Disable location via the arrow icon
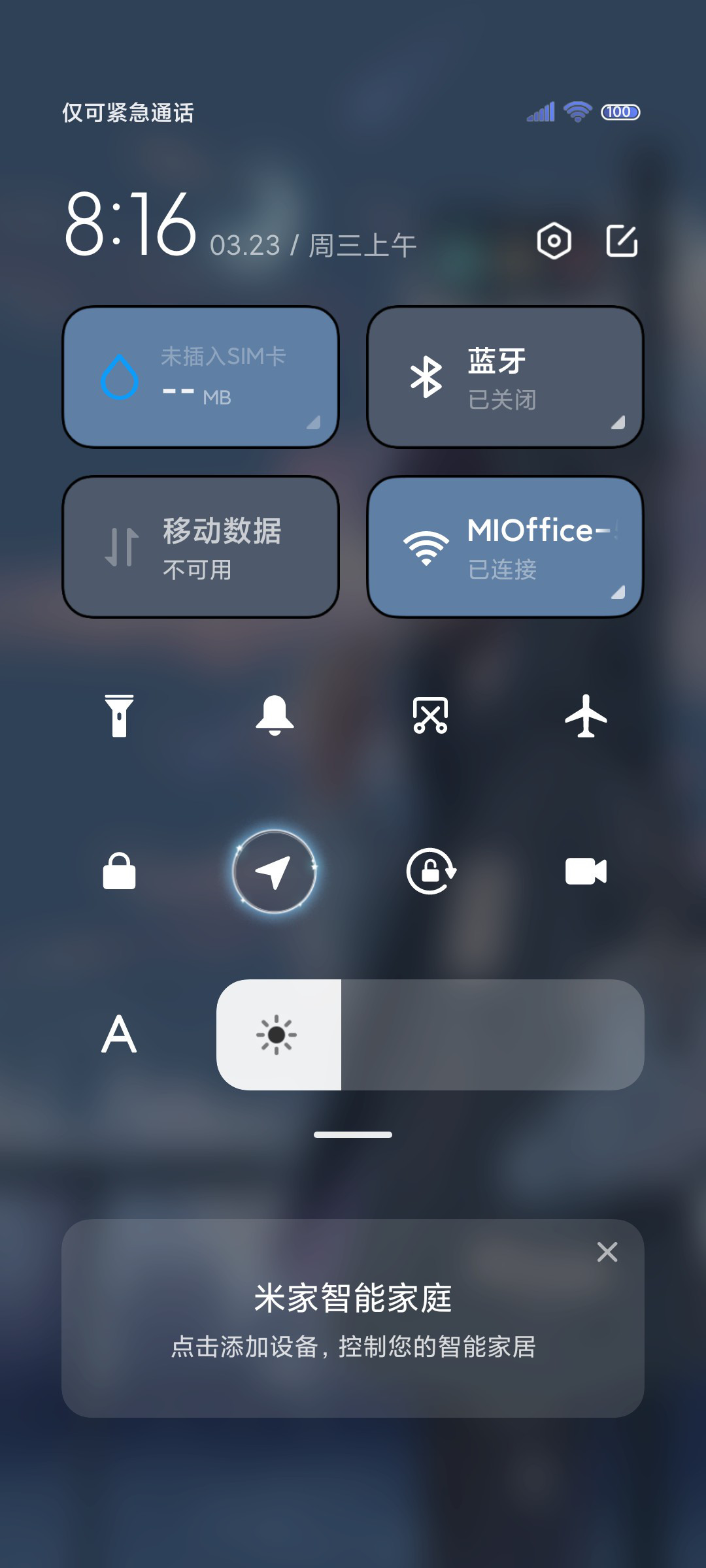Image resolution: width=706 pixels, height=1568 pixels. [275, 871]
